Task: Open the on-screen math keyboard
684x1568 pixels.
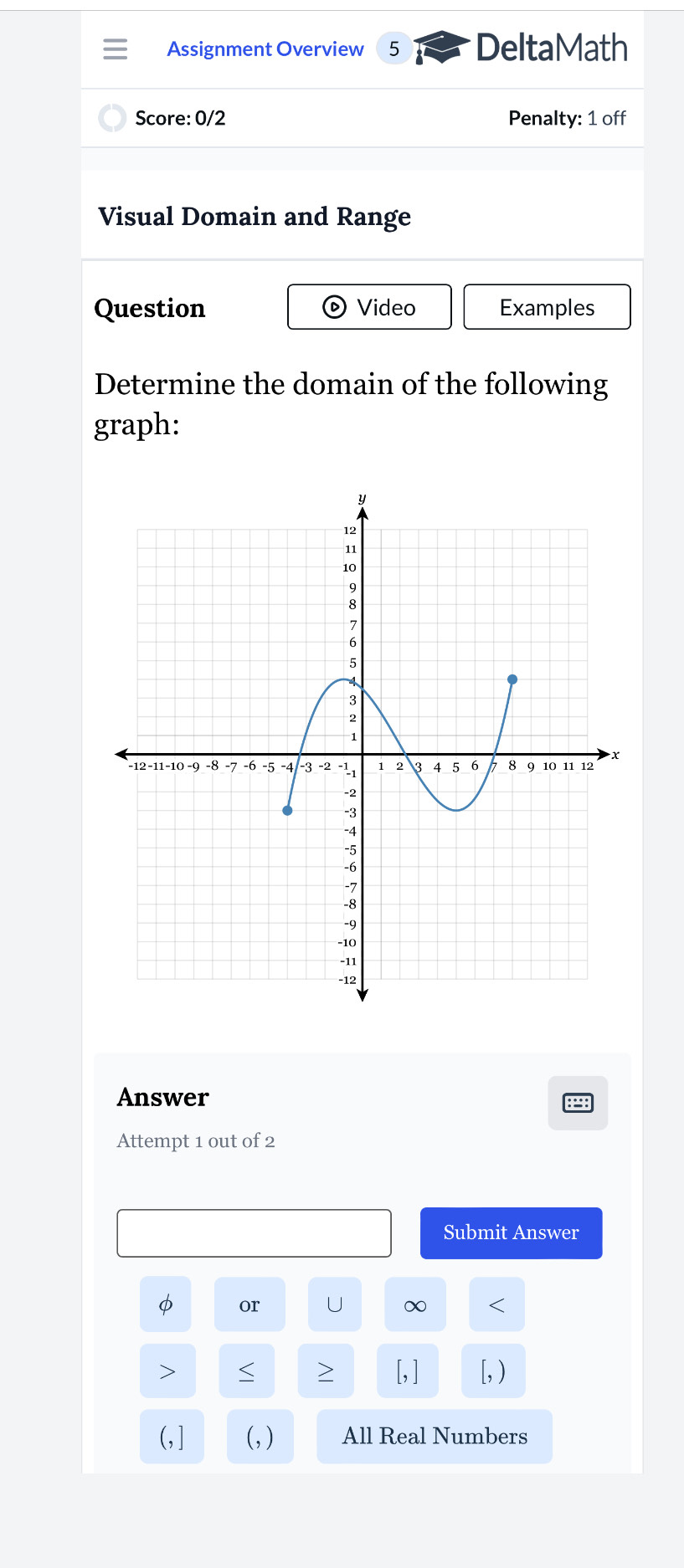Action: pyautogui.click(x=578, y=1103)
